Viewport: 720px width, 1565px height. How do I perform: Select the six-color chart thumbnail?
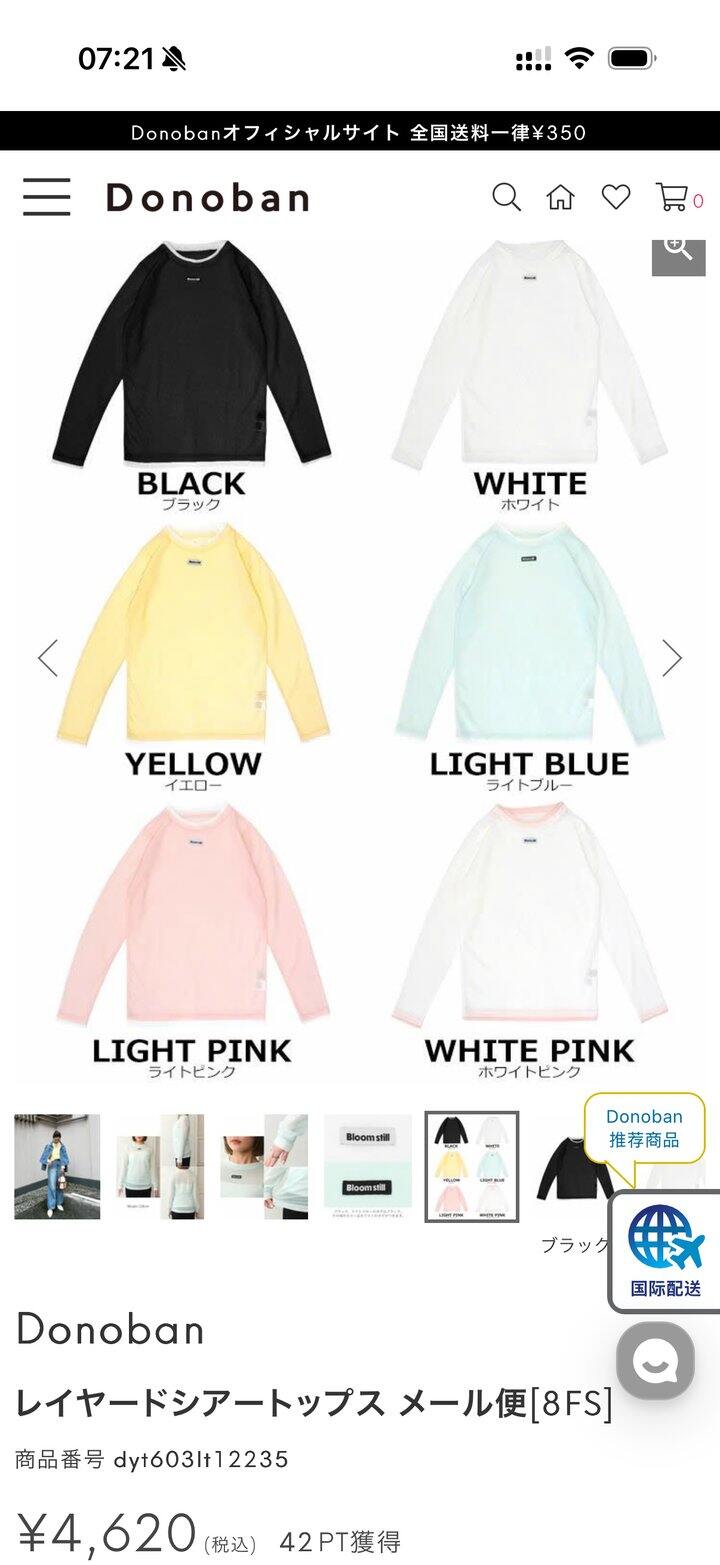click(x=472, y=1167)
